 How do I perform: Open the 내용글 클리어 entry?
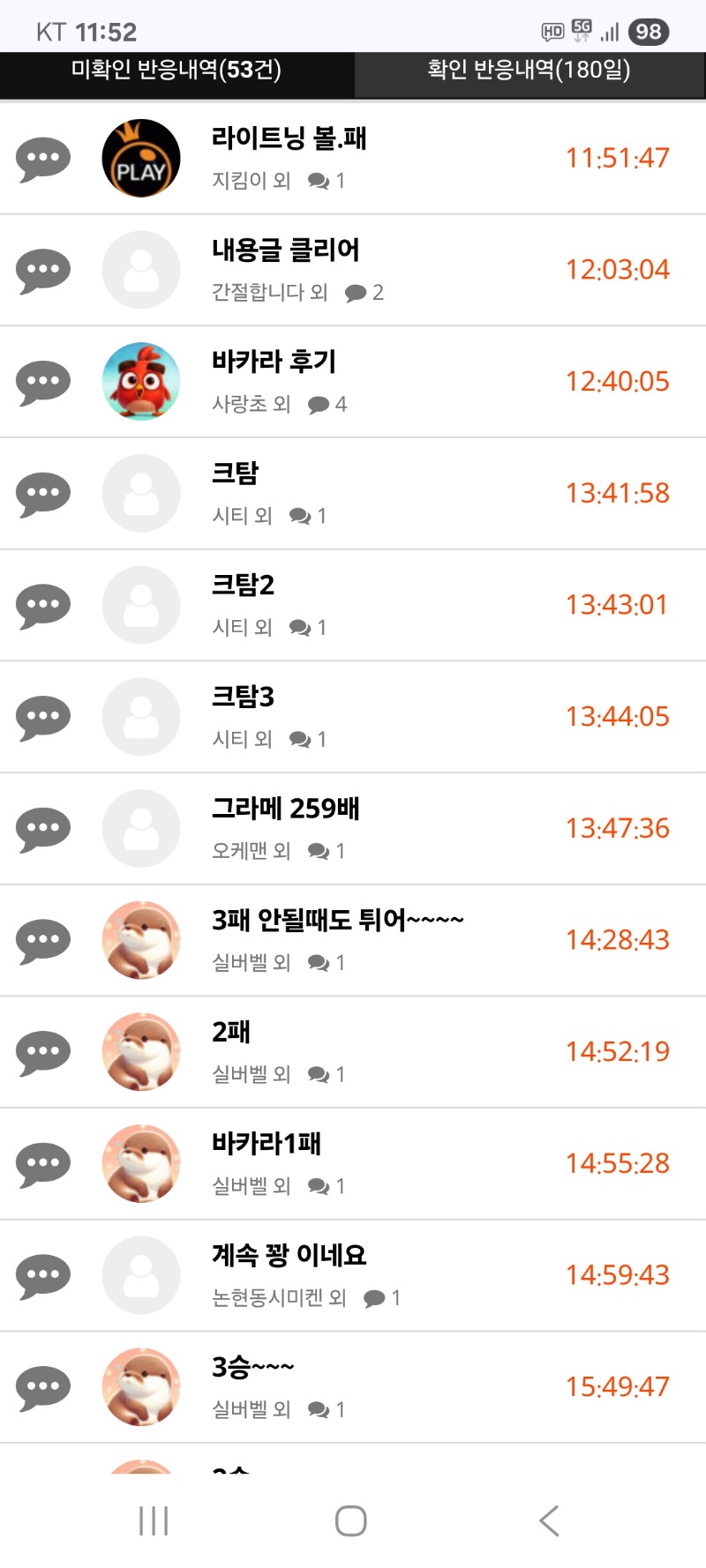click(353, 270)
